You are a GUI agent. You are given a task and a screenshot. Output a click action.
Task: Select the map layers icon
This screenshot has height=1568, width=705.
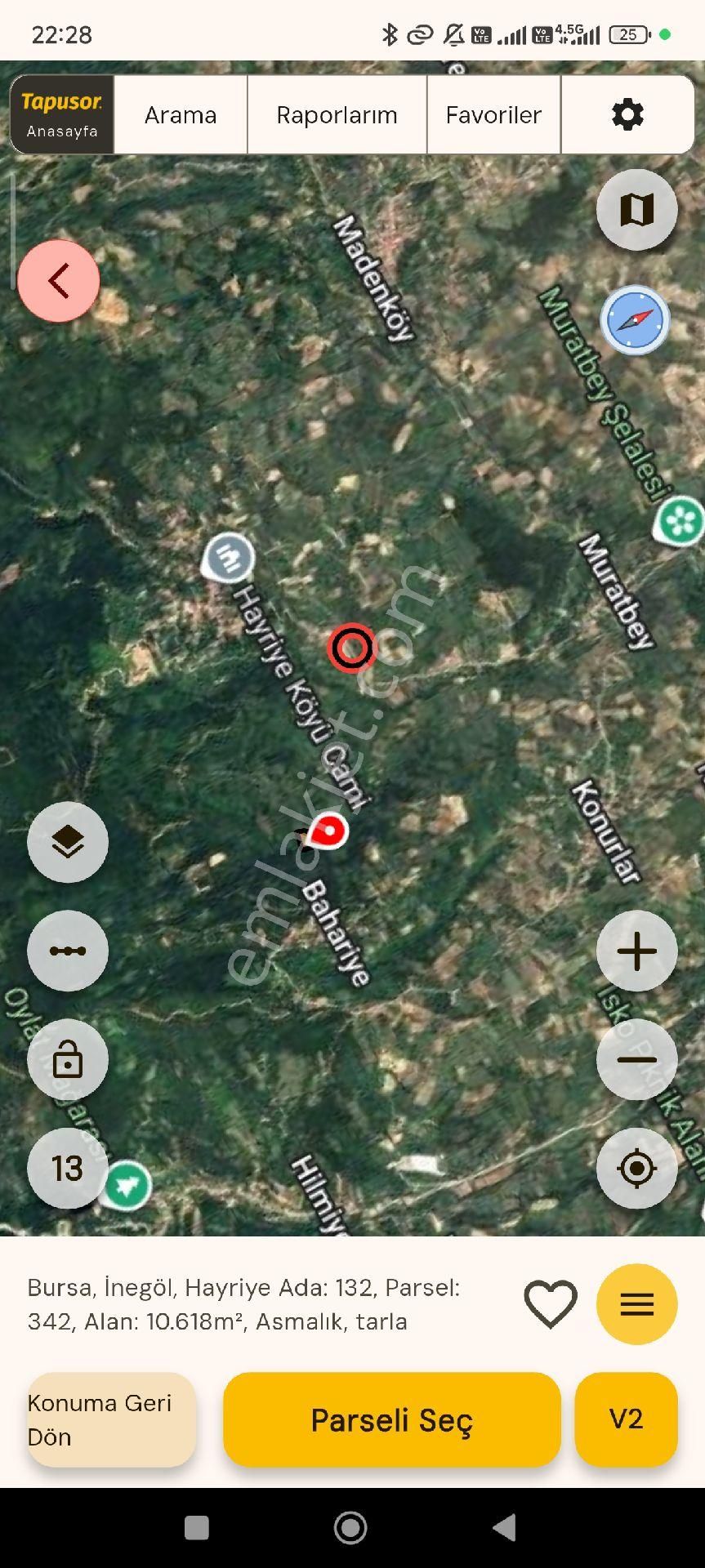point(67,842)
